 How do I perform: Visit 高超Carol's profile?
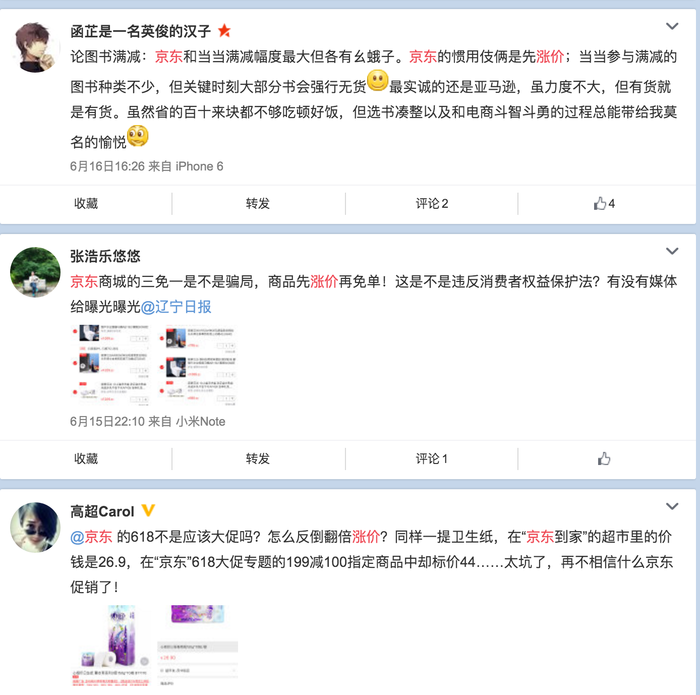(102, 512)
